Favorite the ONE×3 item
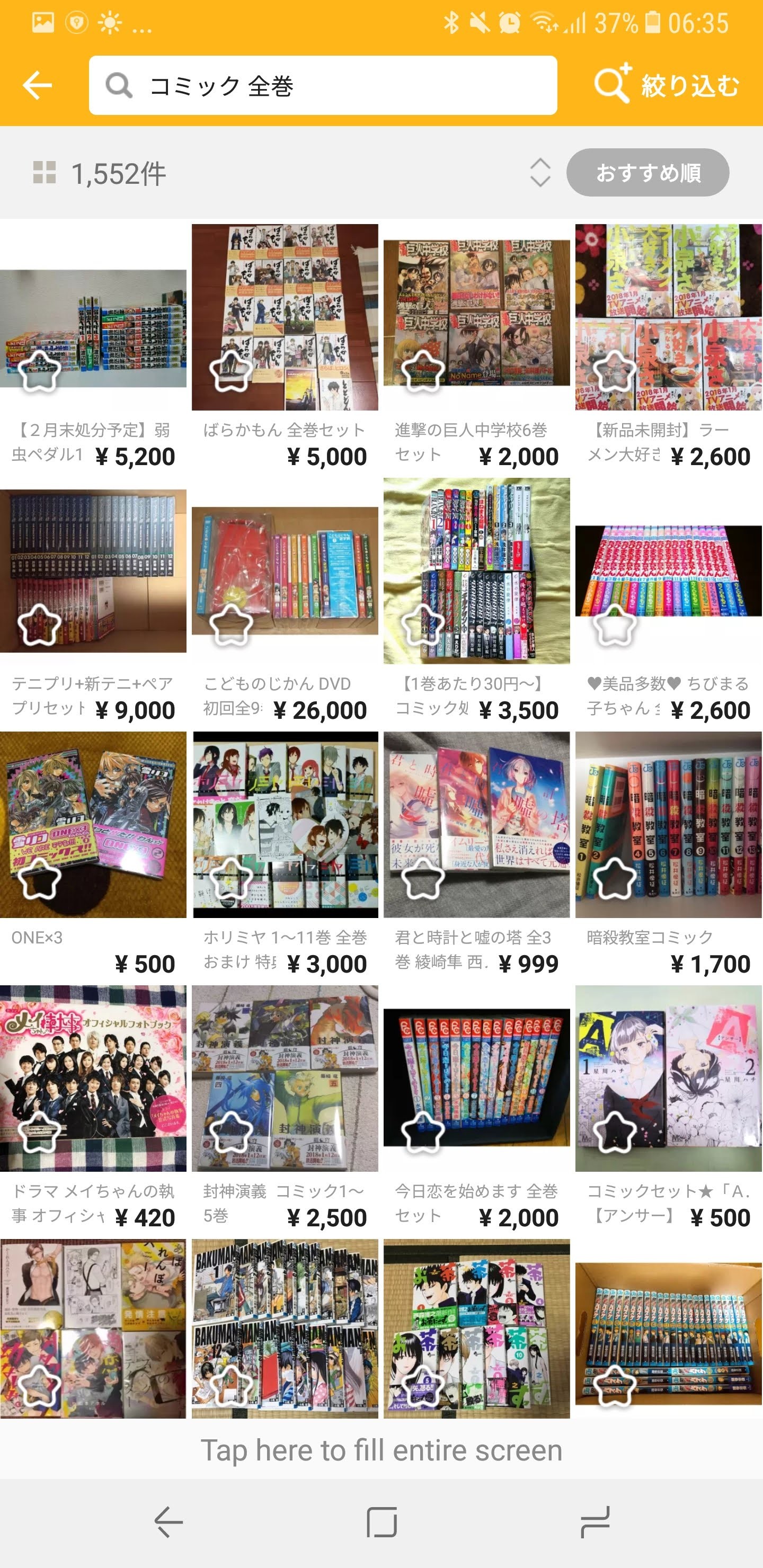 coord(39,878)
